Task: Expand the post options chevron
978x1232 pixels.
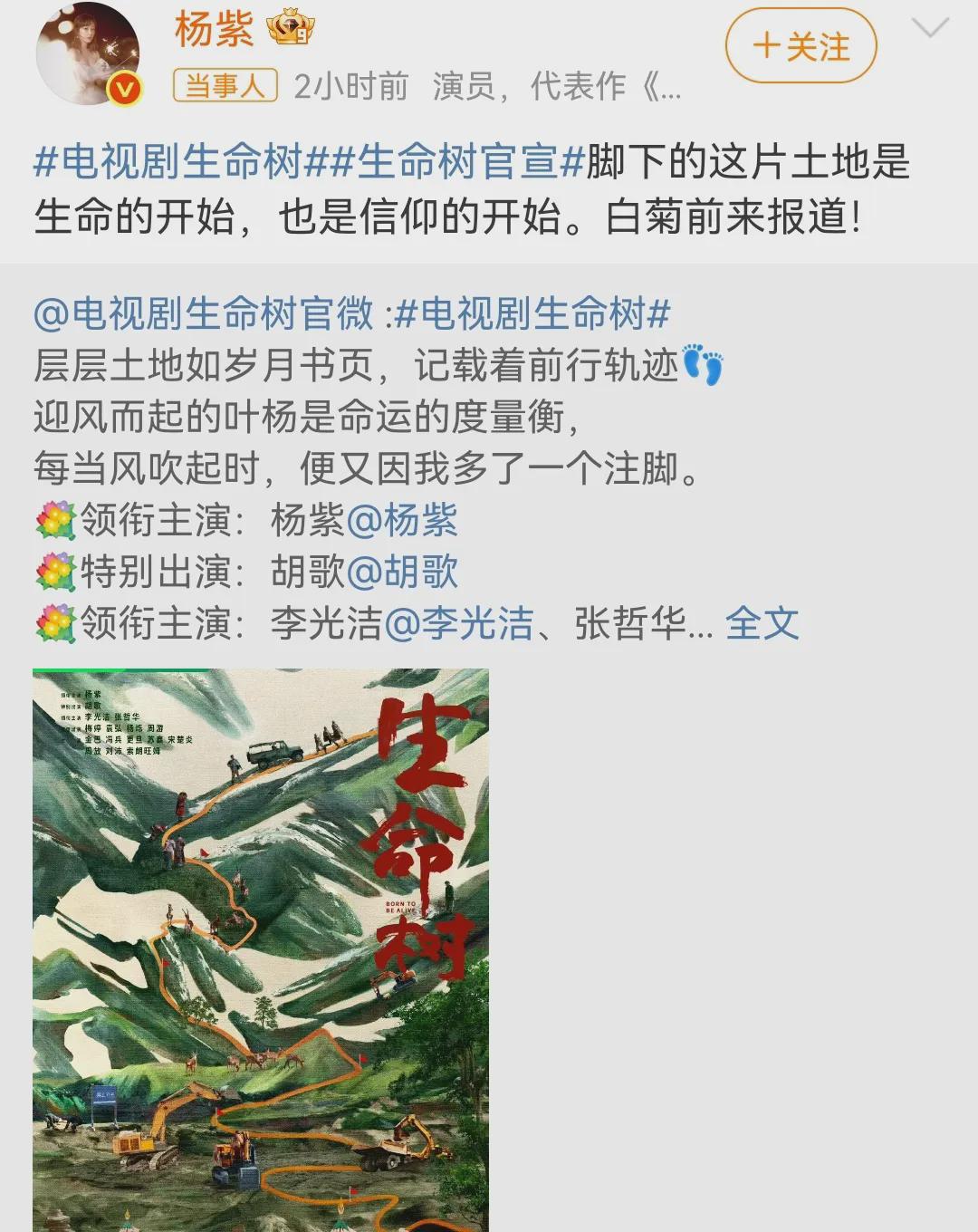Action: tap(929, 29)
